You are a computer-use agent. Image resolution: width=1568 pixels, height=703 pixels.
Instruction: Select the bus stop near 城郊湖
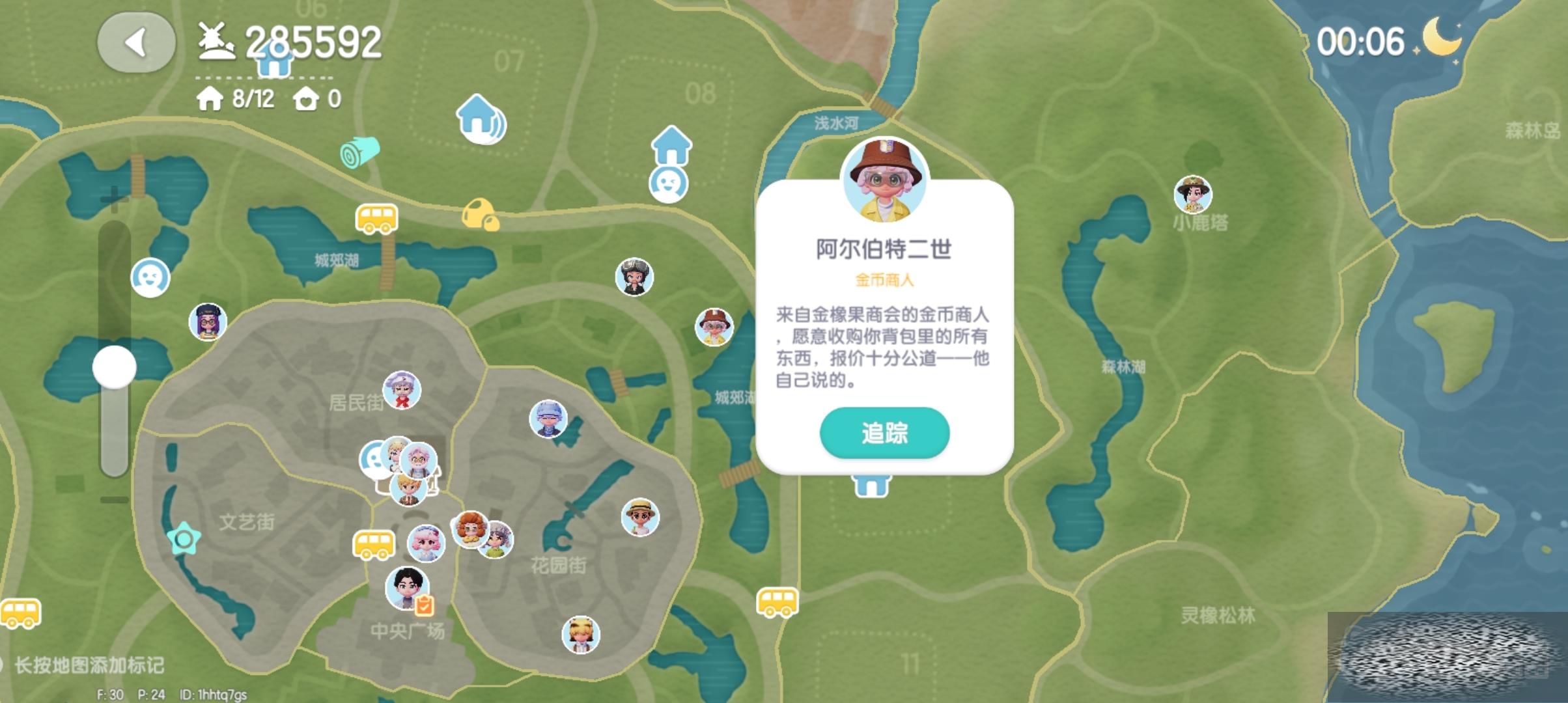point(376,219)
